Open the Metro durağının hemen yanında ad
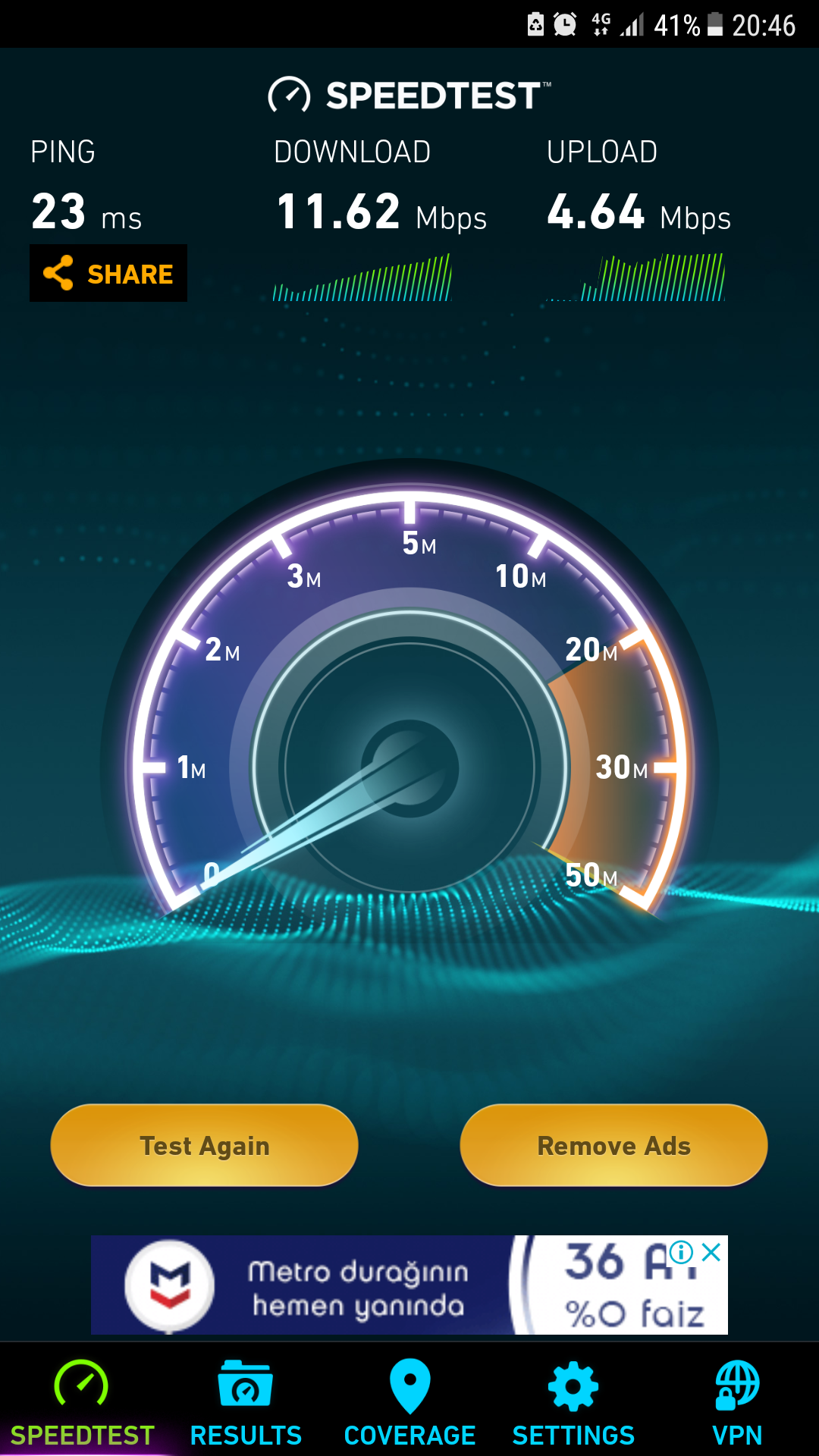Screen dimensions: 819x1456 pyautogui.click(x=409, y=1285)
